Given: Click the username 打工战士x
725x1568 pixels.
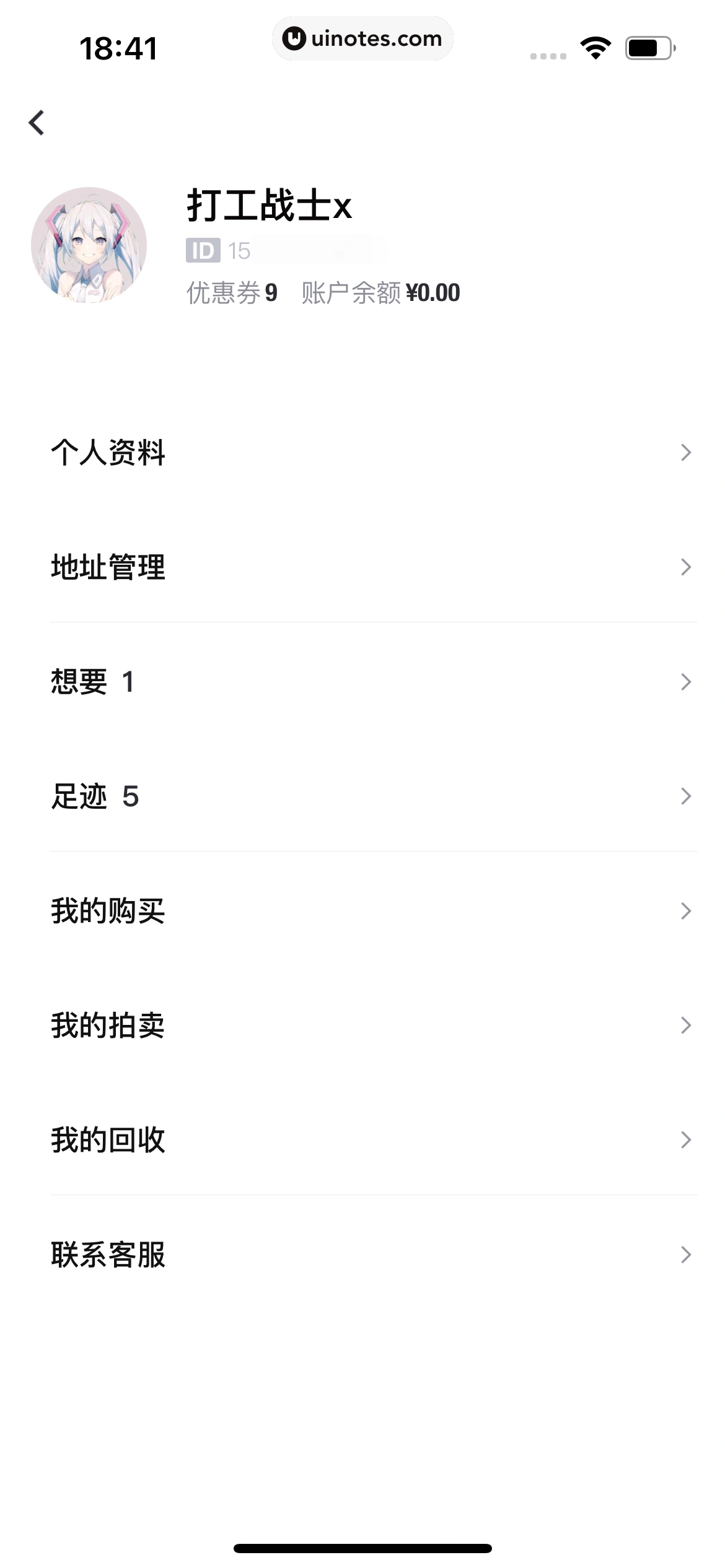Looking at the screenshot, I should click(269, 209).
